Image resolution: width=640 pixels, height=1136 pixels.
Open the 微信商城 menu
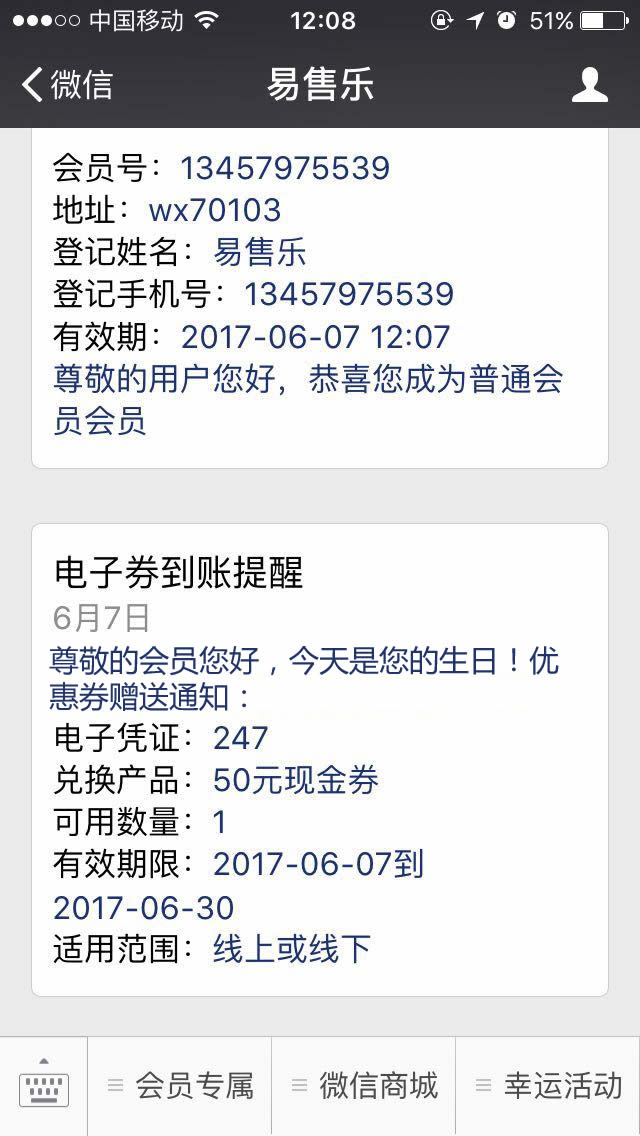[x=364, y=1086]
